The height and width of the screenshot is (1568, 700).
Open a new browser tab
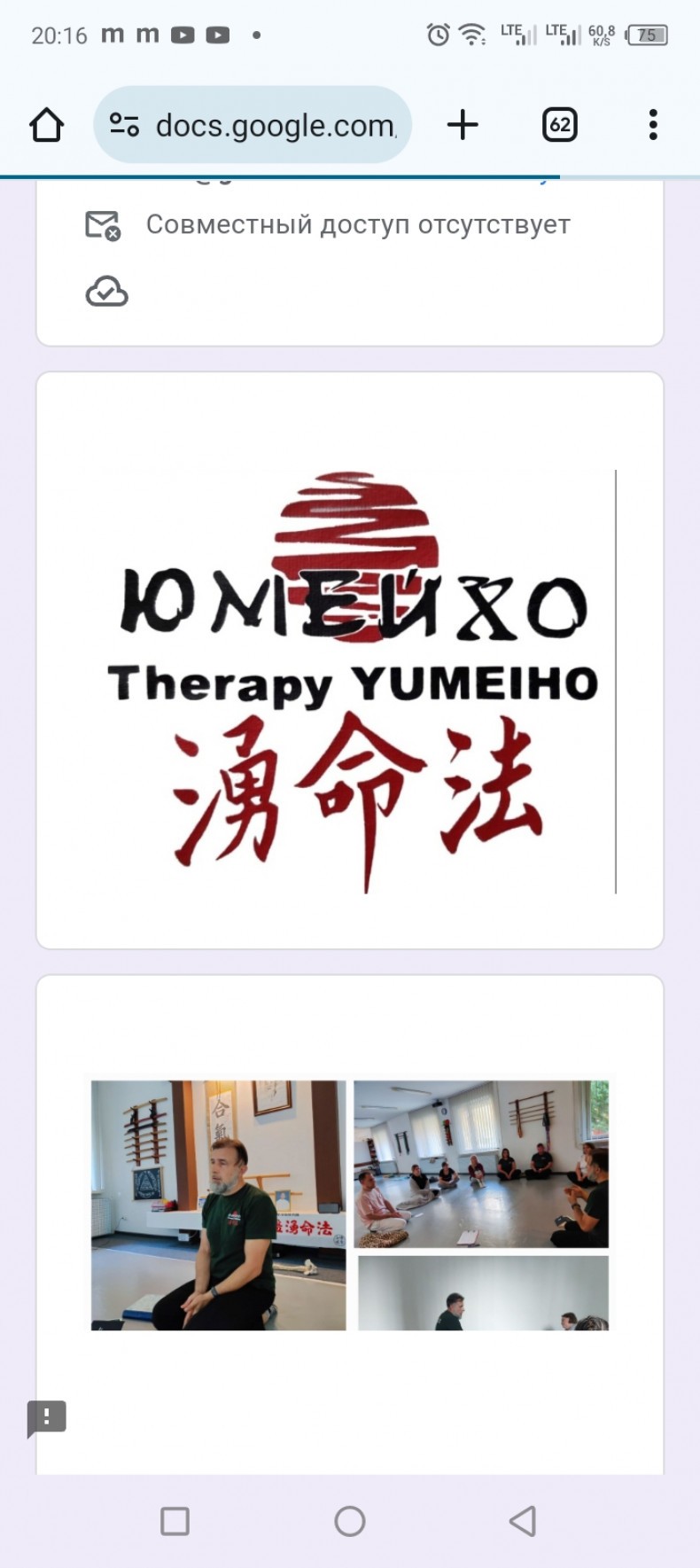pos(463,125)
